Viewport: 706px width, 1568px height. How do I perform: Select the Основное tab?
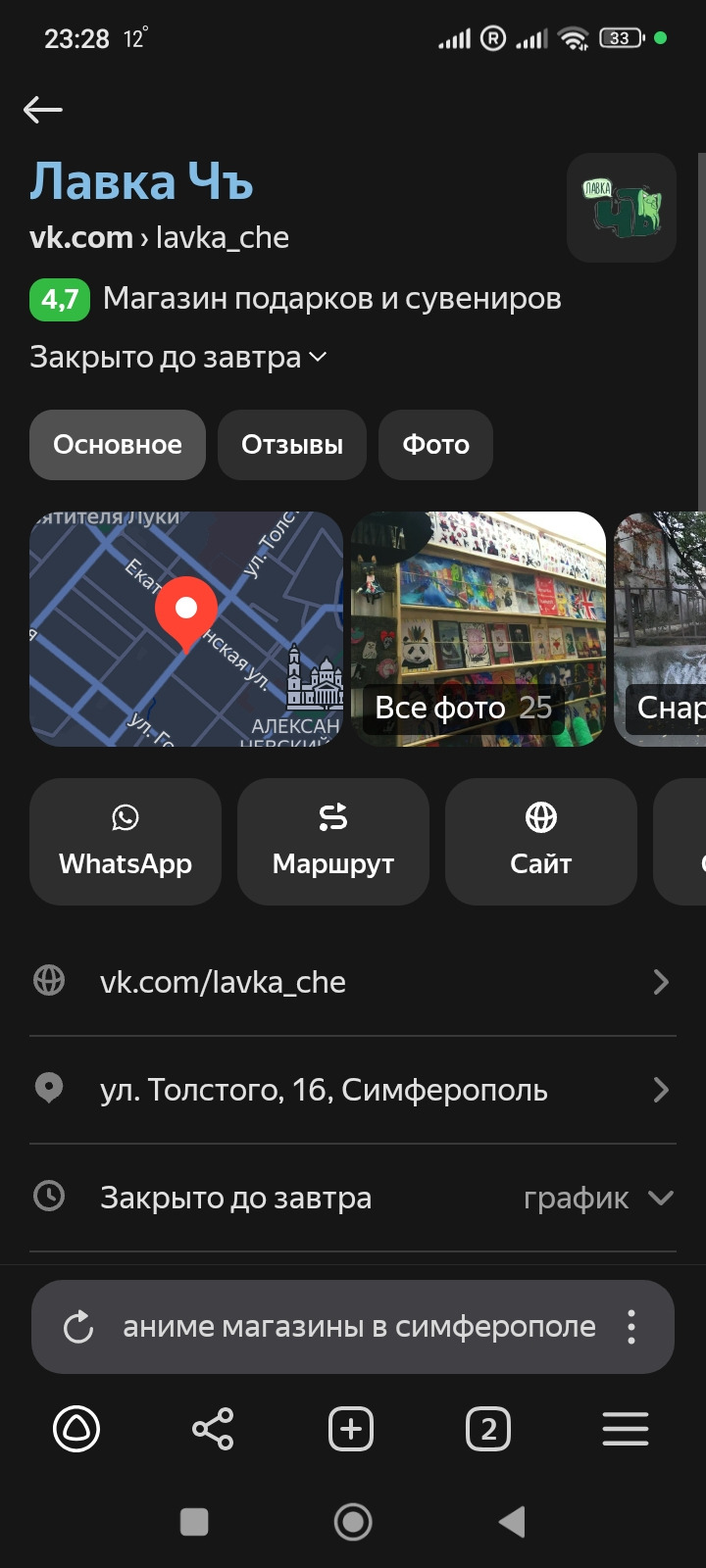118,445
